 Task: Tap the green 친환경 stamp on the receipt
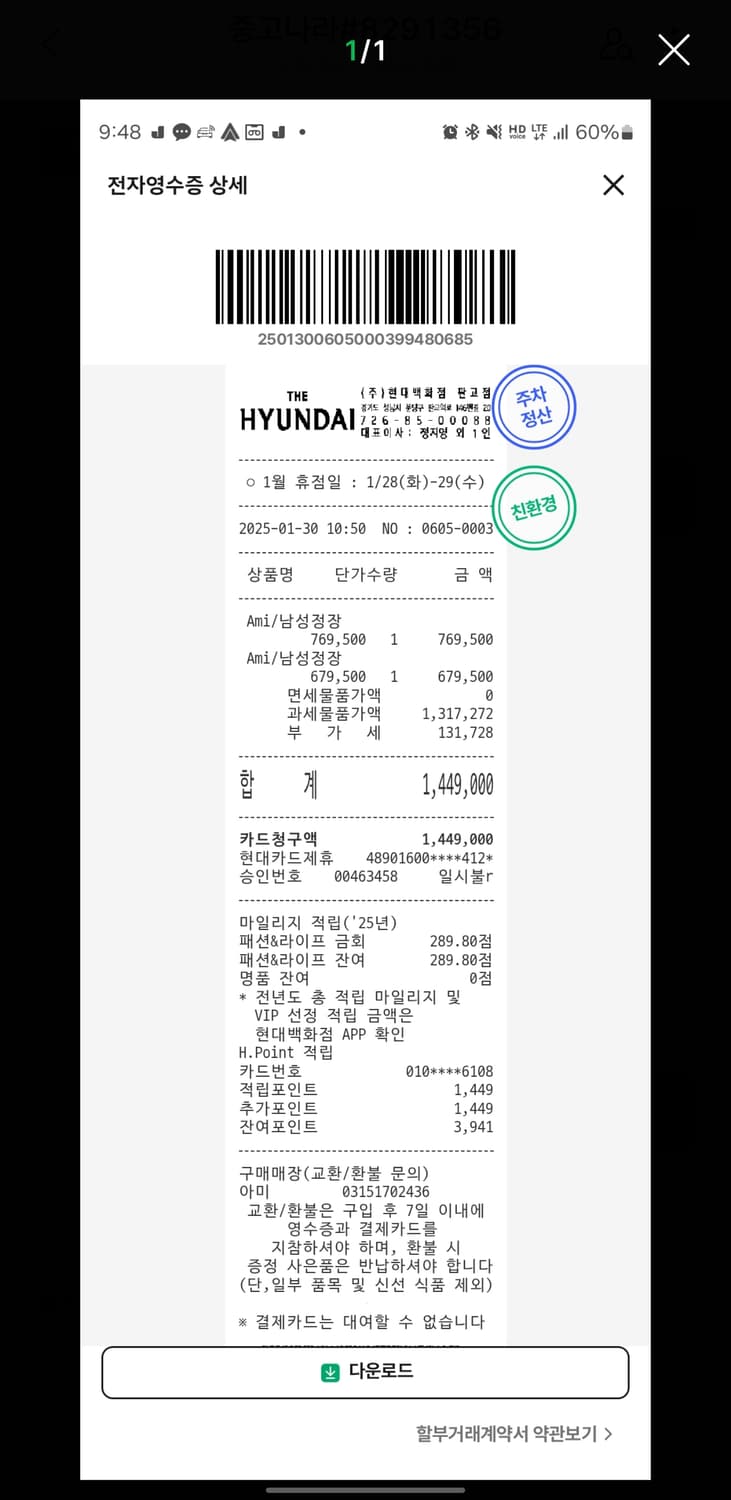click(x=534, y=507)
